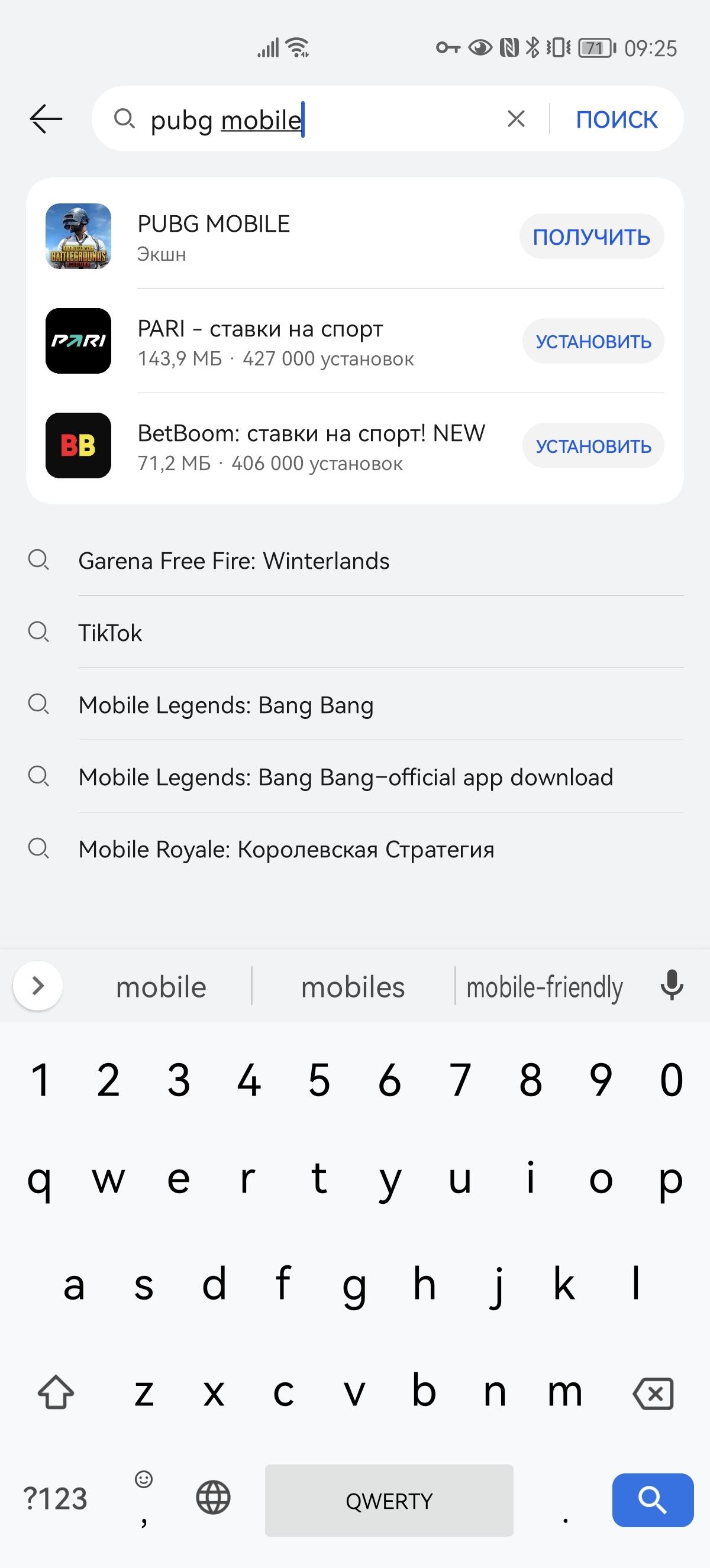Screen dimensions: 710x1568
Task: Select the TikTok suggestion
Action: [x=110, y=633]
